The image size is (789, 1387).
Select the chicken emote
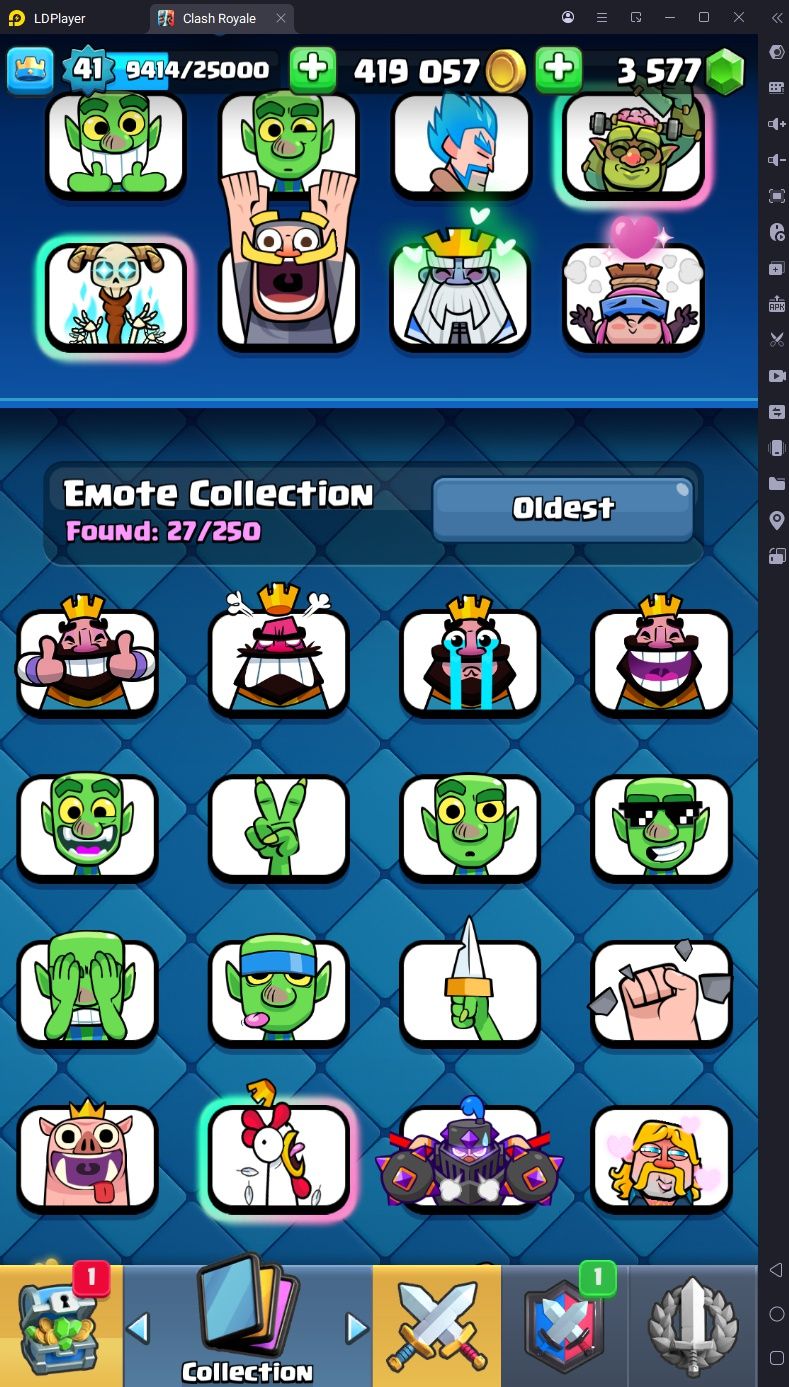(279, 1155)
